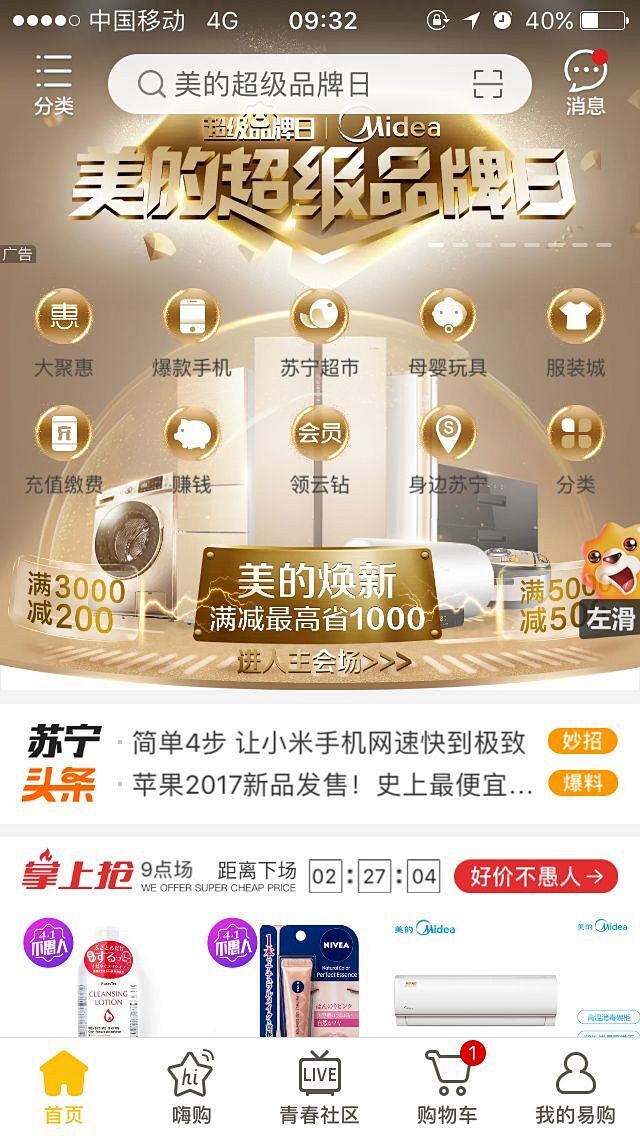Open 领云钻 member shortcut
Viewport: 640px width, 1136px height.
(x=320, y=450)
